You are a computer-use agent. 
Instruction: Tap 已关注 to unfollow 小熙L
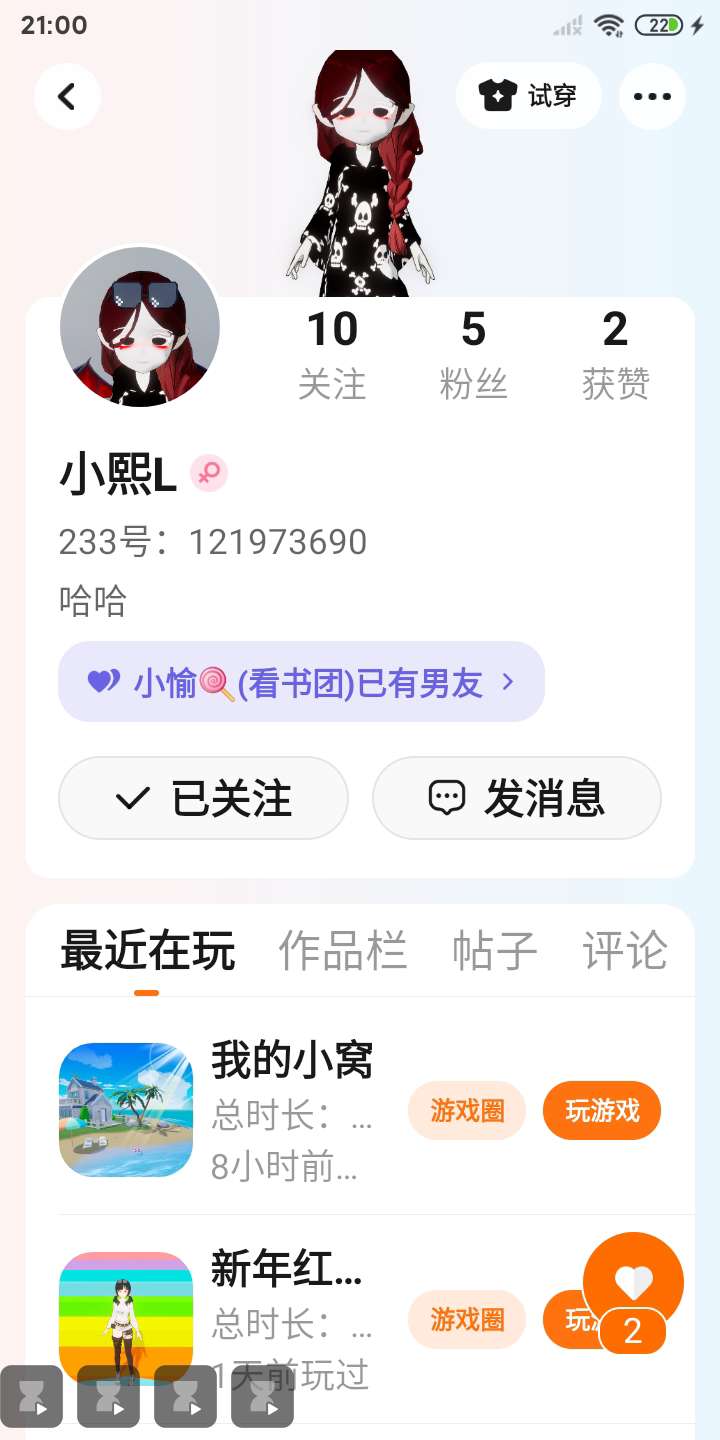(203, 798)
